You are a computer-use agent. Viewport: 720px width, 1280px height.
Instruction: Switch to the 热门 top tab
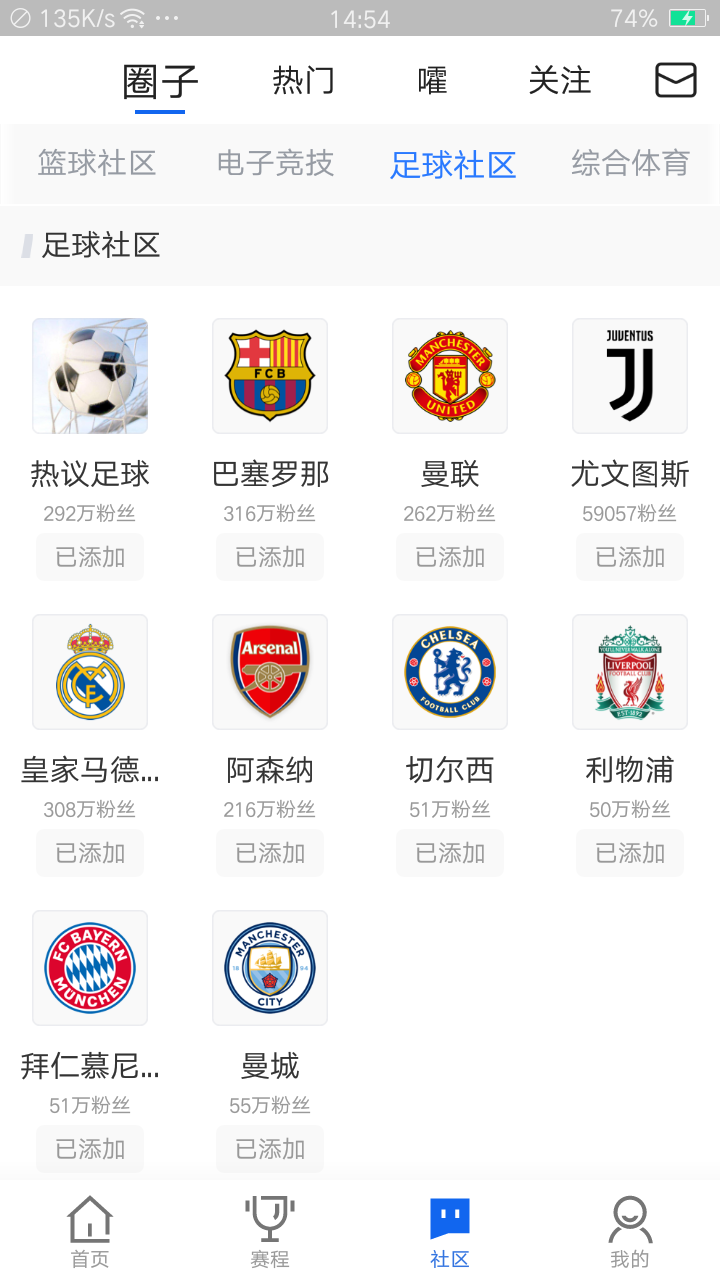click(303, 80)
